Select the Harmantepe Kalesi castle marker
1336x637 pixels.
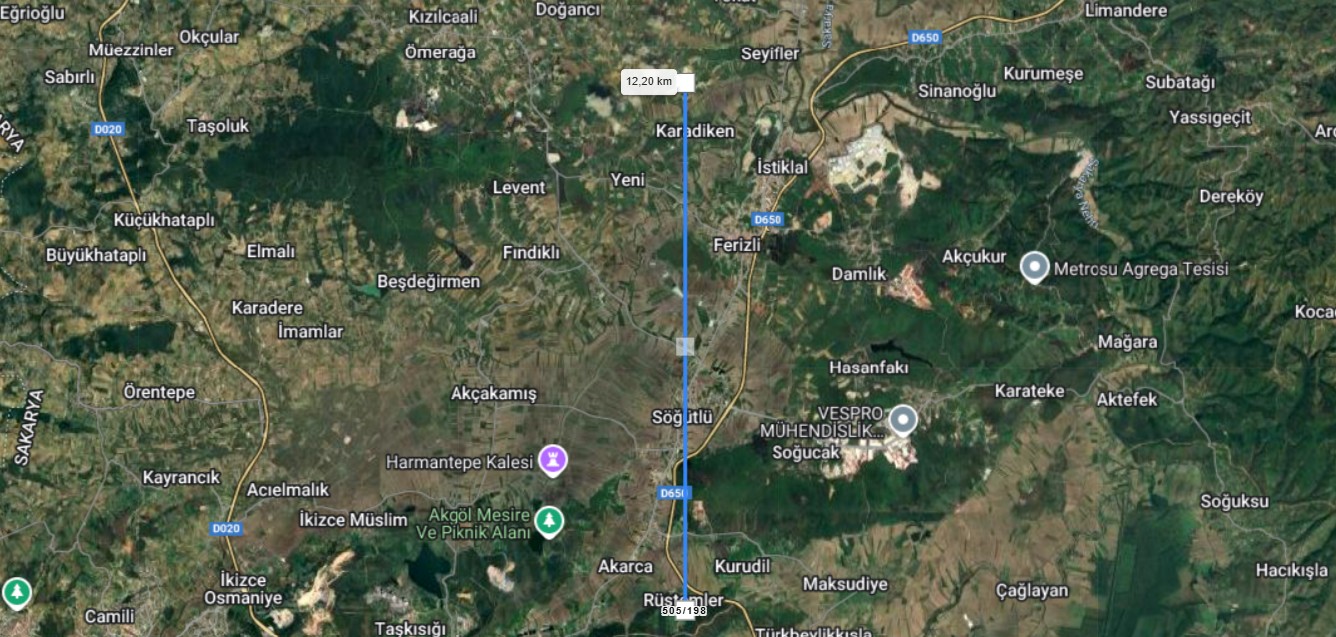pos(552,459)
